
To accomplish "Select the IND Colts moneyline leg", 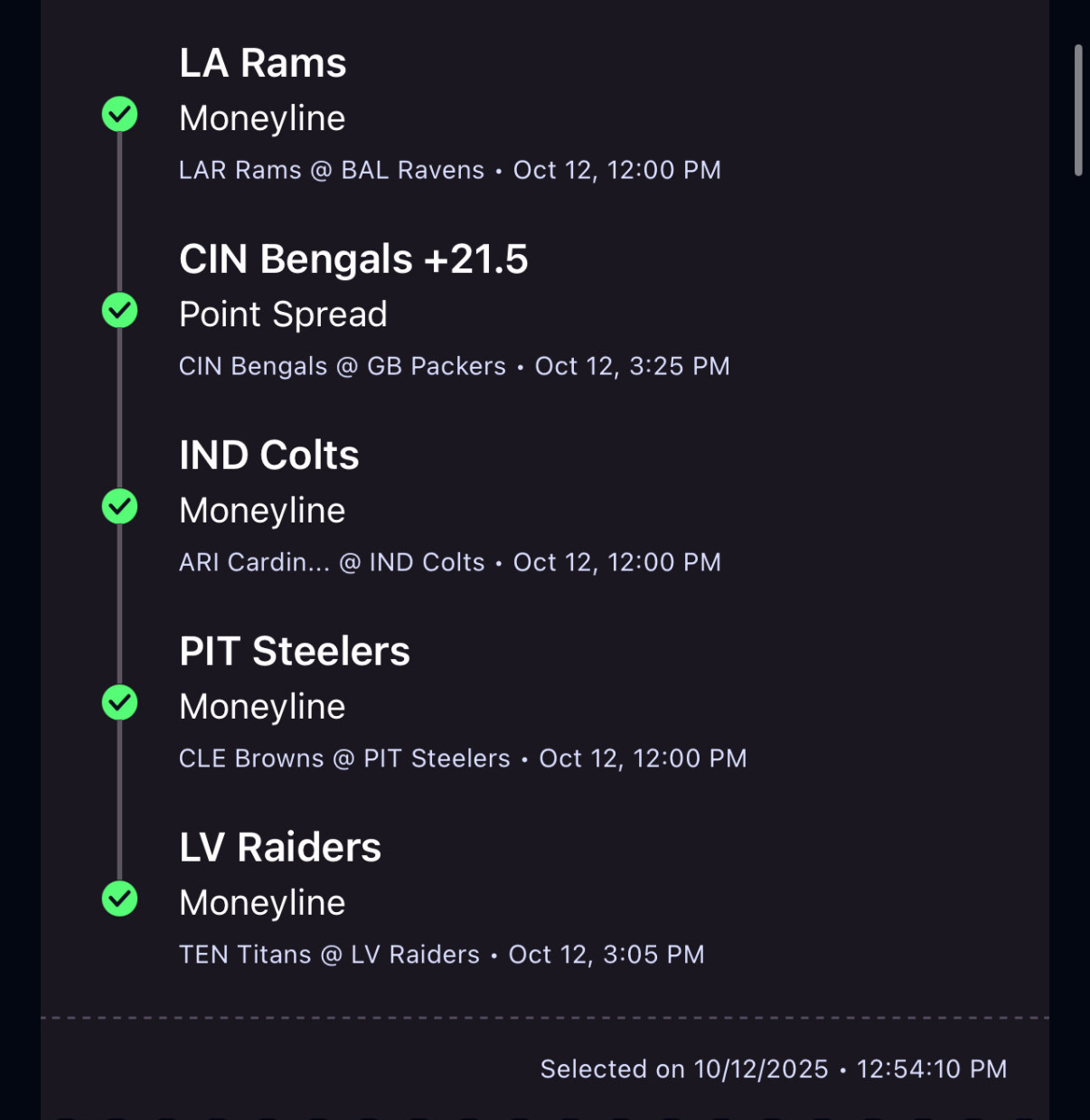I will coord(269,456).
